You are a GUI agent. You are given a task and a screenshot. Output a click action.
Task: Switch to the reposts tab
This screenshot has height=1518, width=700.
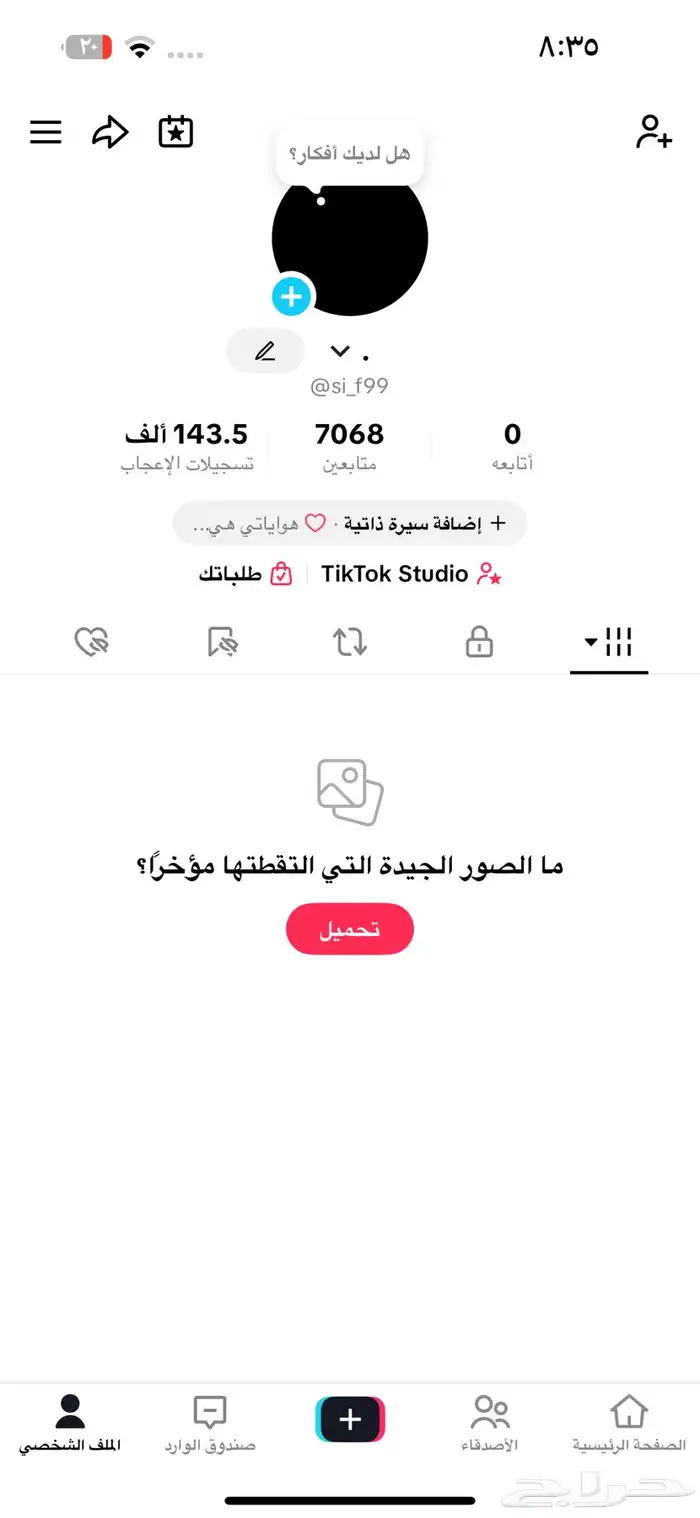tap(350, 642)
